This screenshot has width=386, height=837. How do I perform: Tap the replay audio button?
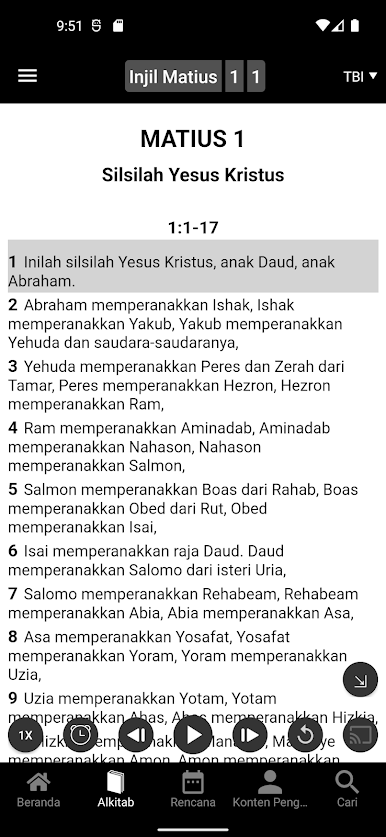pyautogui.click(x=305, y=735)
